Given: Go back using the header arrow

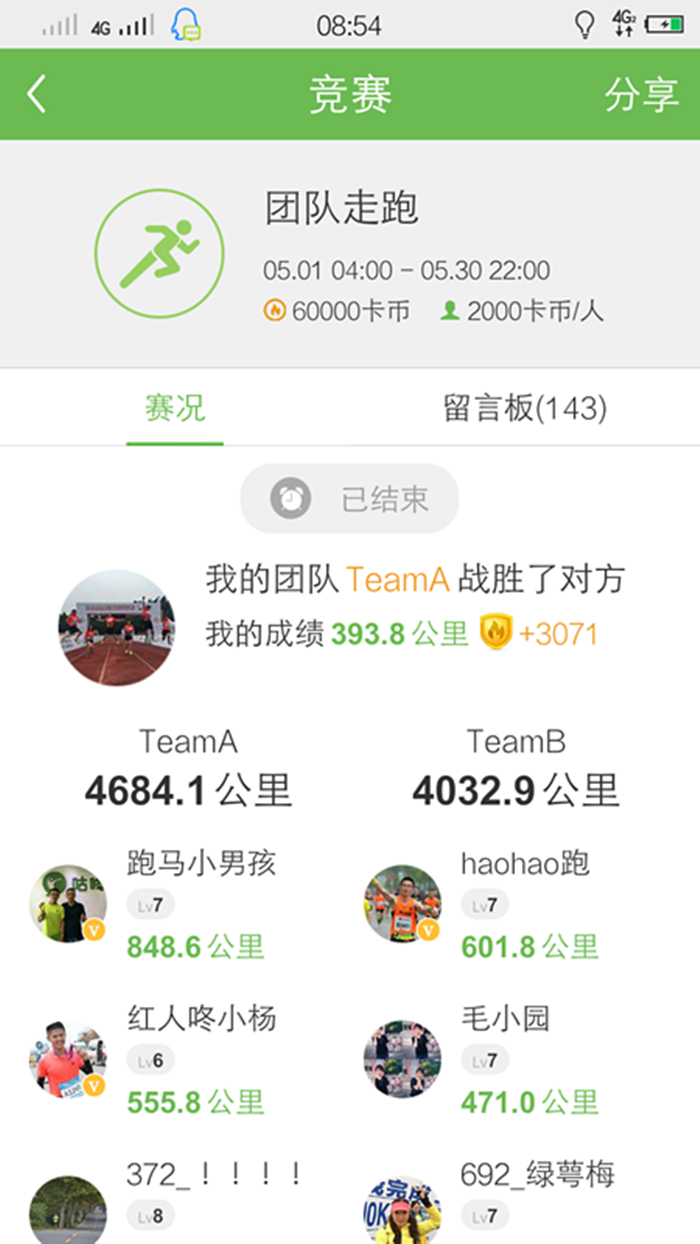Looking at the screenshot, I should tap(37, 94).
